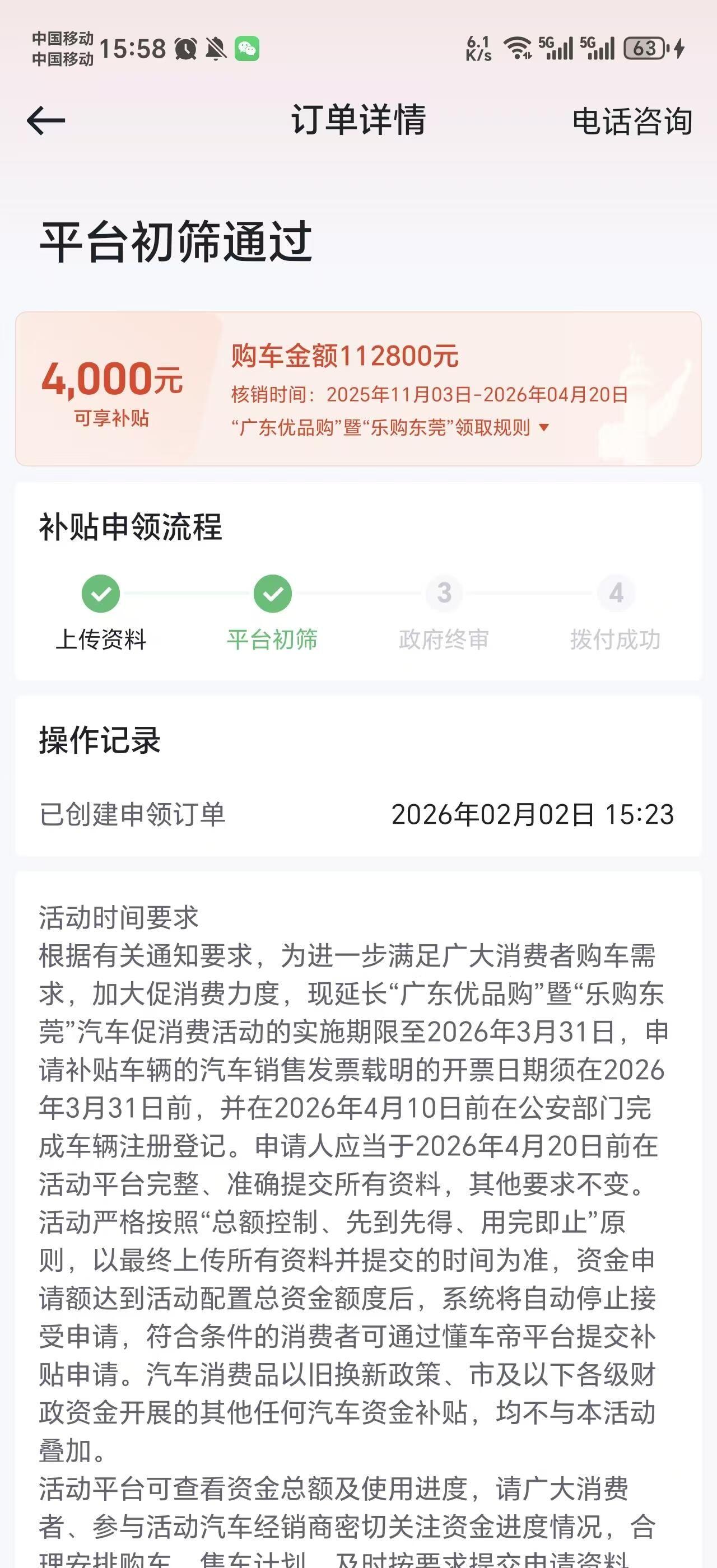
Task: Tap 电话咨询 for phone consultation
Action: click(x=632, y=121)
